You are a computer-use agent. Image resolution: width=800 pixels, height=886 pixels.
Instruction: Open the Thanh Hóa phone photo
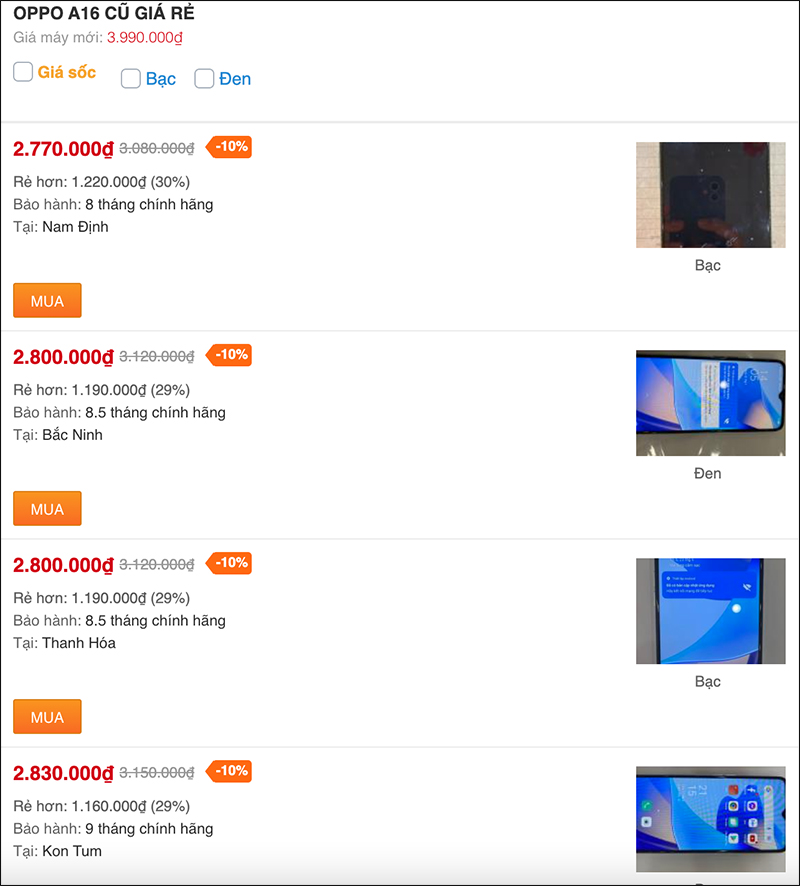pyautogui.click(x=710, y=611)
